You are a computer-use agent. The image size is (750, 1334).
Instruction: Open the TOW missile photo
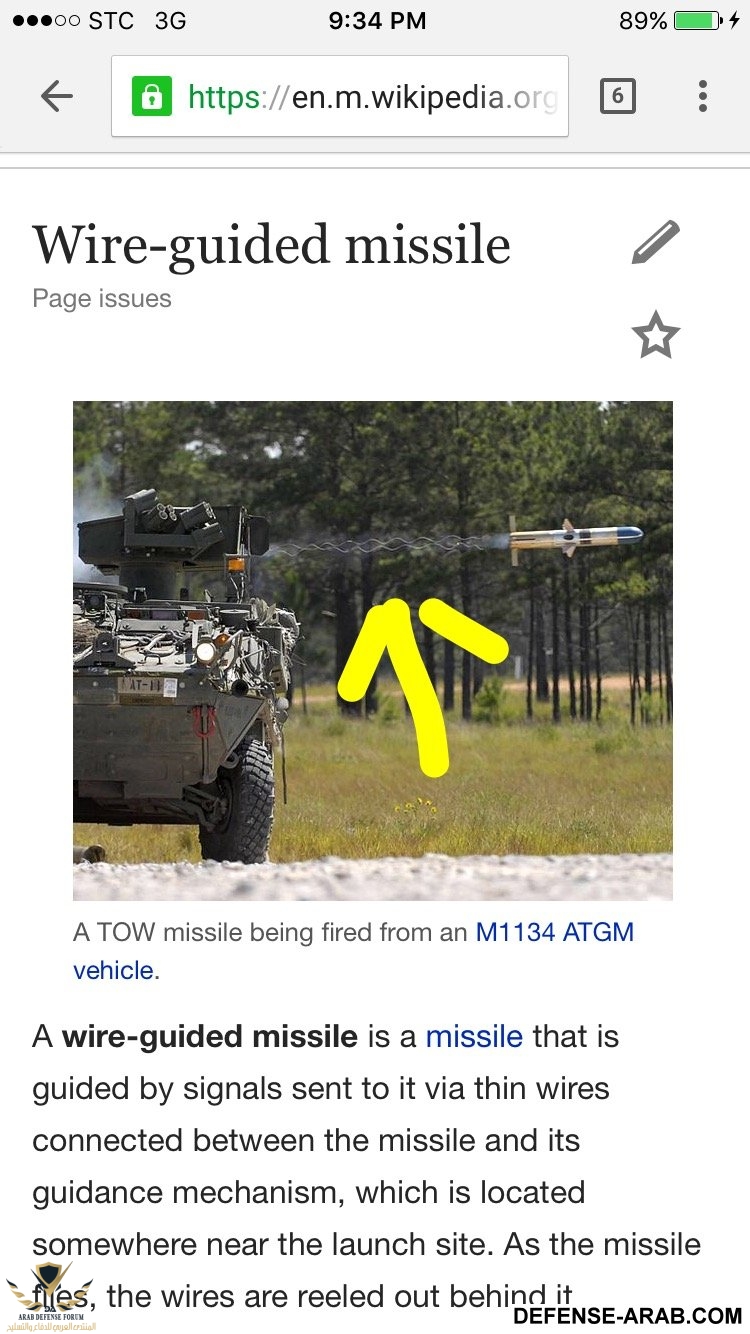372,650
